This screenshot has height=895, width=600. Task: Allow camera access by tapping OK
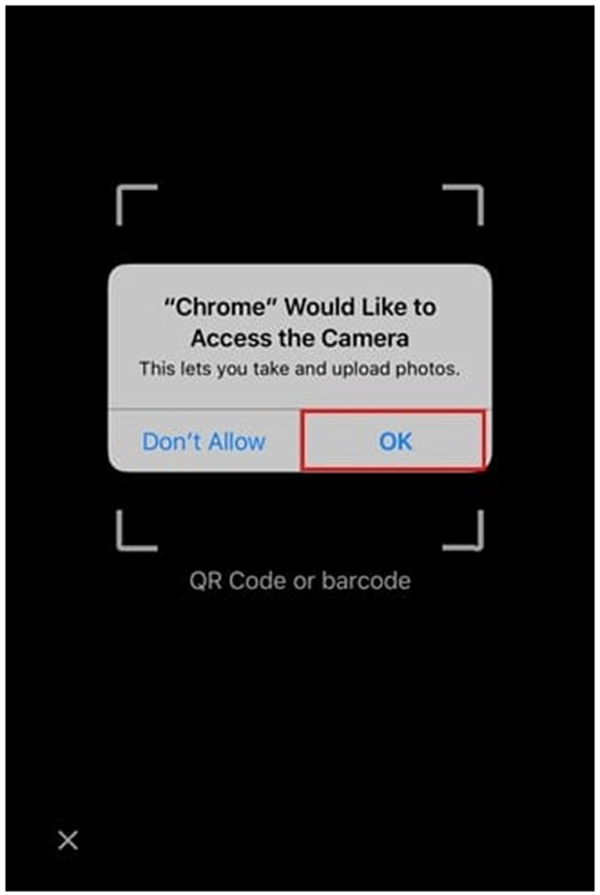coord(395,440)
